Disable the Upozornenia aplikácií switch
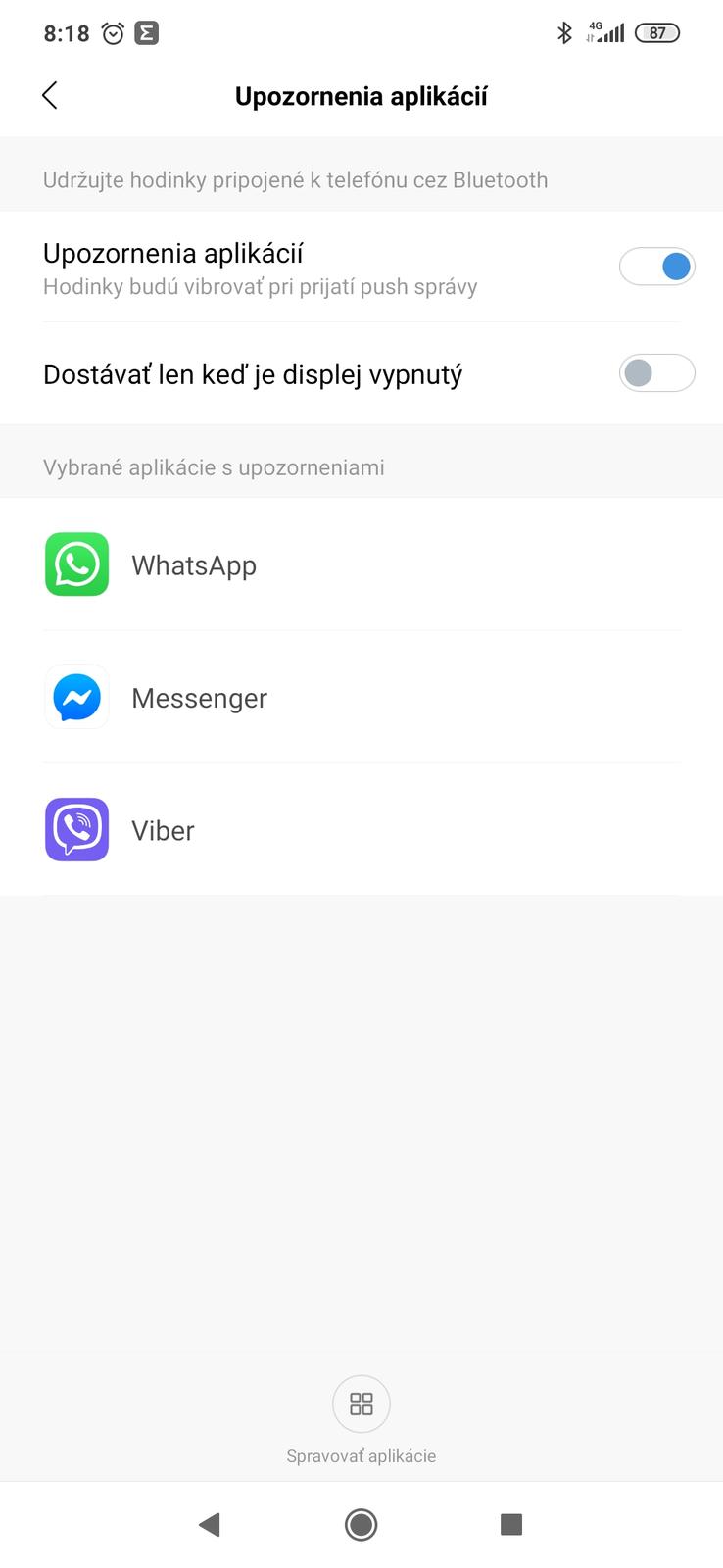723x1568 pixels. [x=656, y=267]
